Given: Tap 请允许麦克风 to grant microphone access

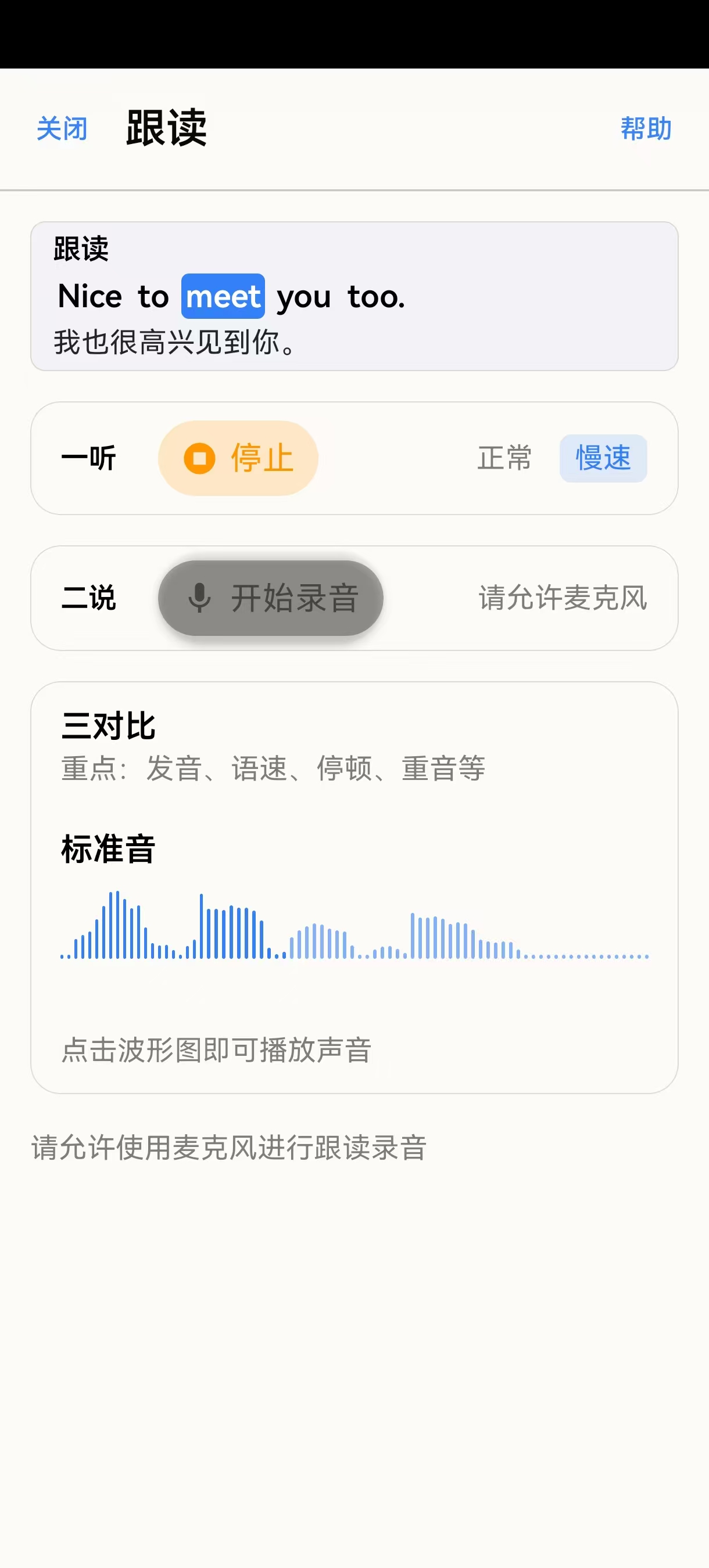Looking at the screenshot, I should coord(561,598).
